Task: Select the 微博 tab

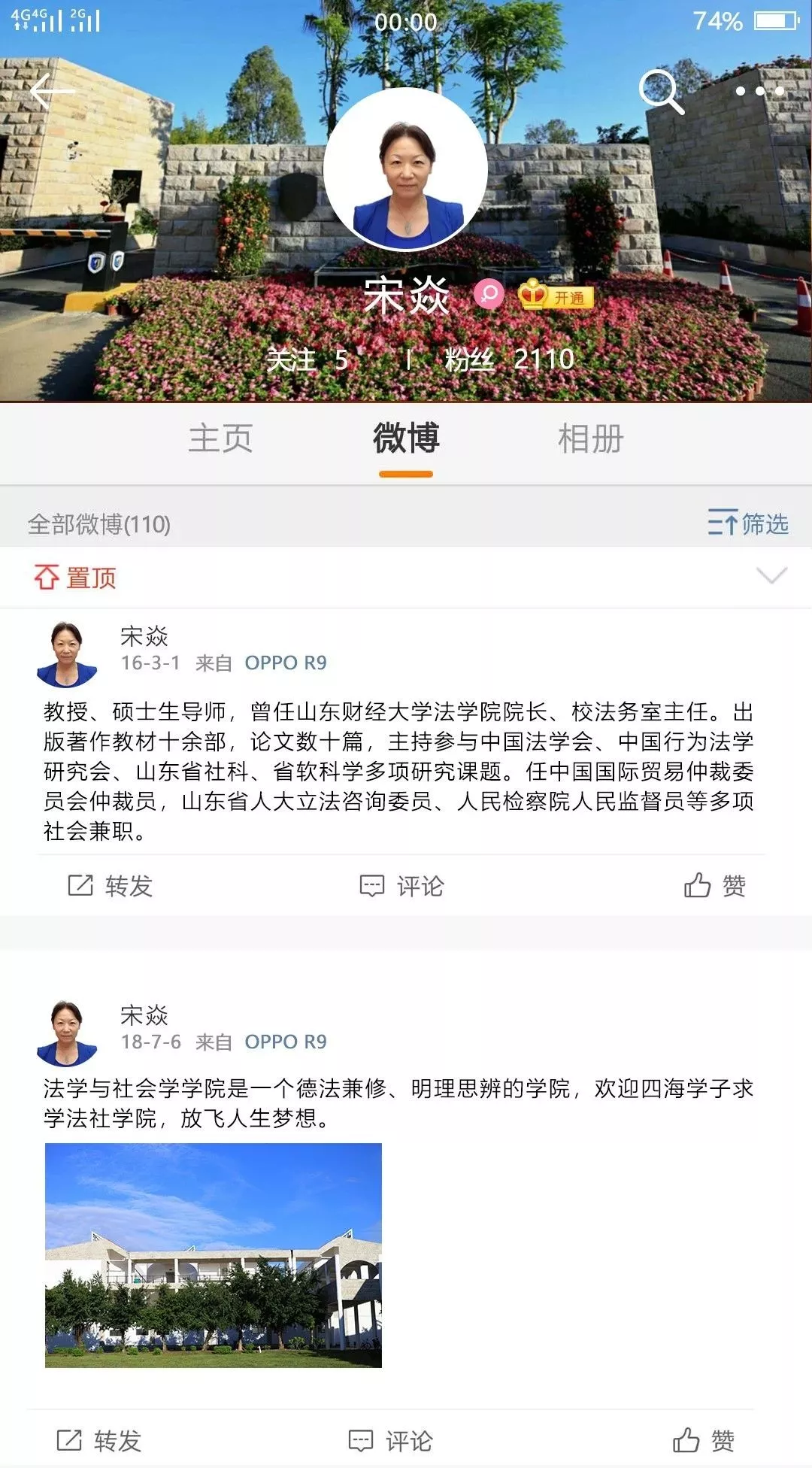Action: pyautogui.click(x=406, y=438)
